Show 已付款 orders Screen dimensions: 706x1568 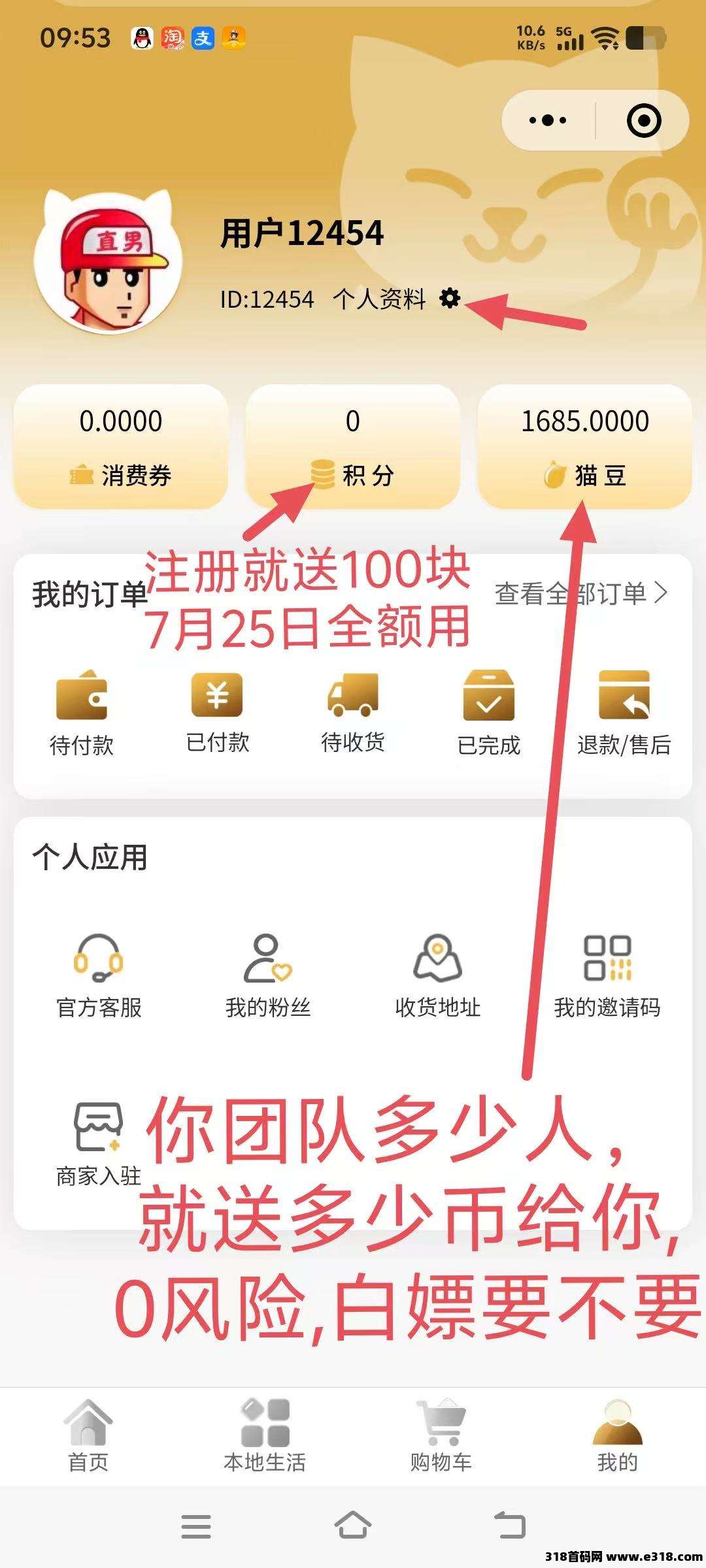(x=217, y=713)
